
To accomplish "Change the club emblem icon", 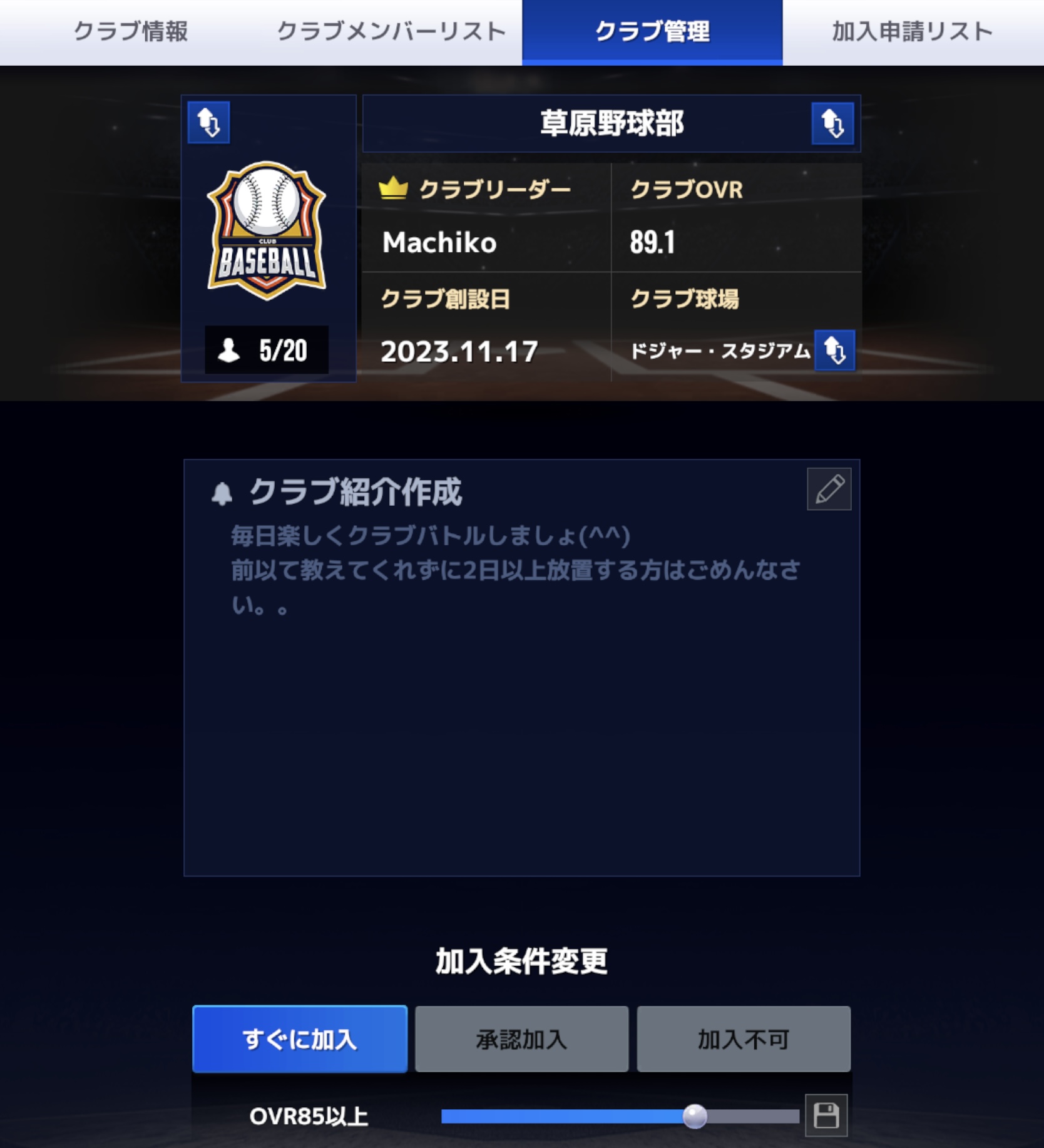I will 208,123.
